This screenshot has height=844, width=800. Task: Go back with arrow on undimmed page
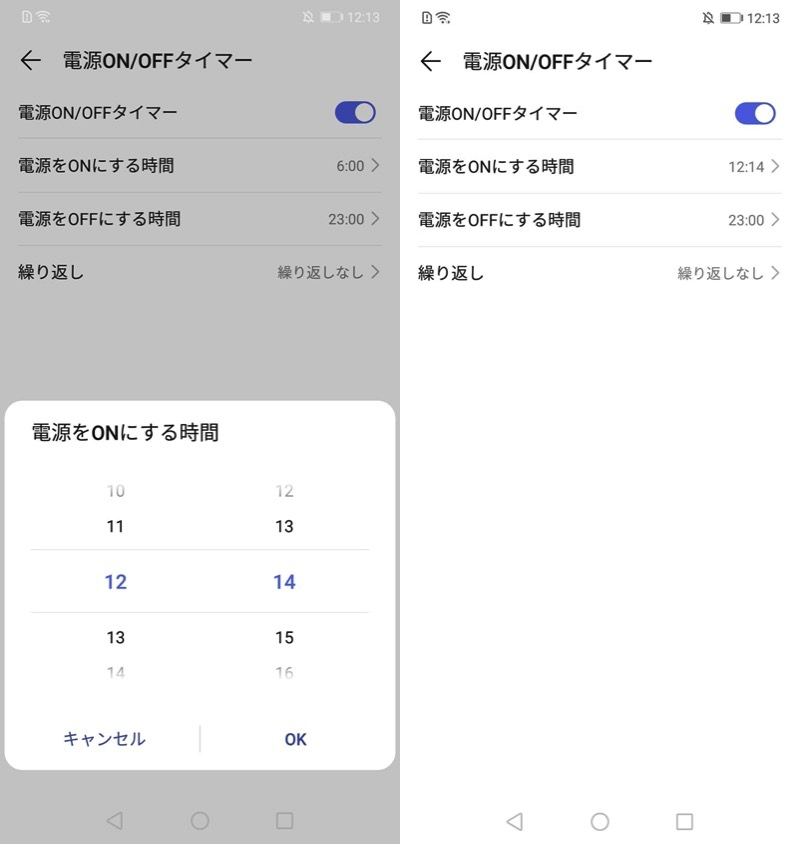point(431,62)
